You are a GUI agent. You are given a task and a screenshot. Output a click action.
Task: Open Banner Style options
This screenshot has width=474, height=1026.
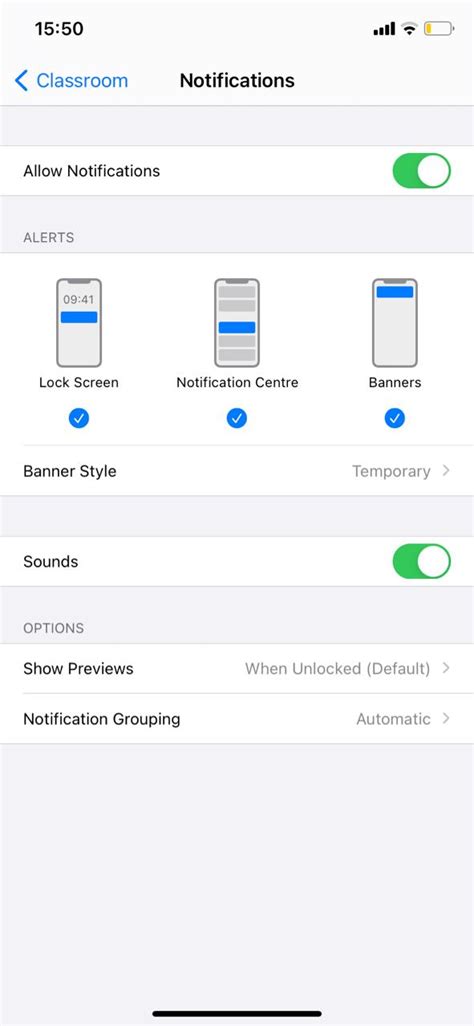pos(237,471)
